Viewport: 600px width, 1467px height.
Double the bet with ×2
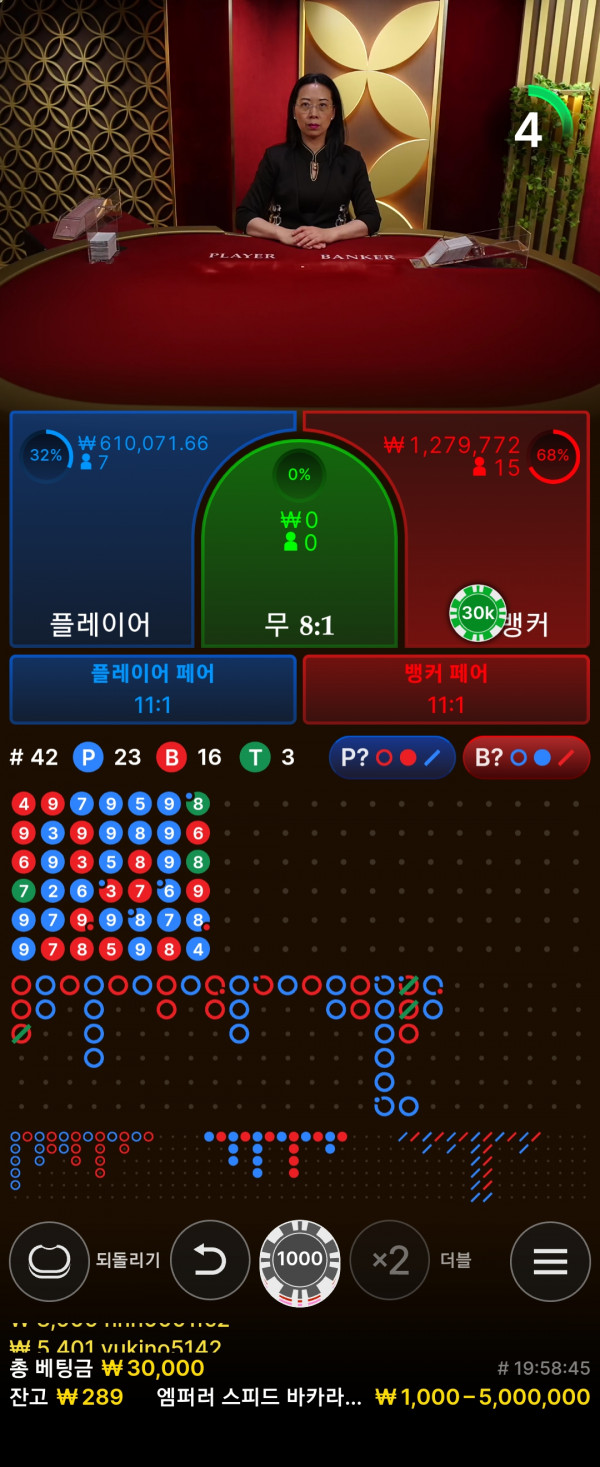[390, 1260]
